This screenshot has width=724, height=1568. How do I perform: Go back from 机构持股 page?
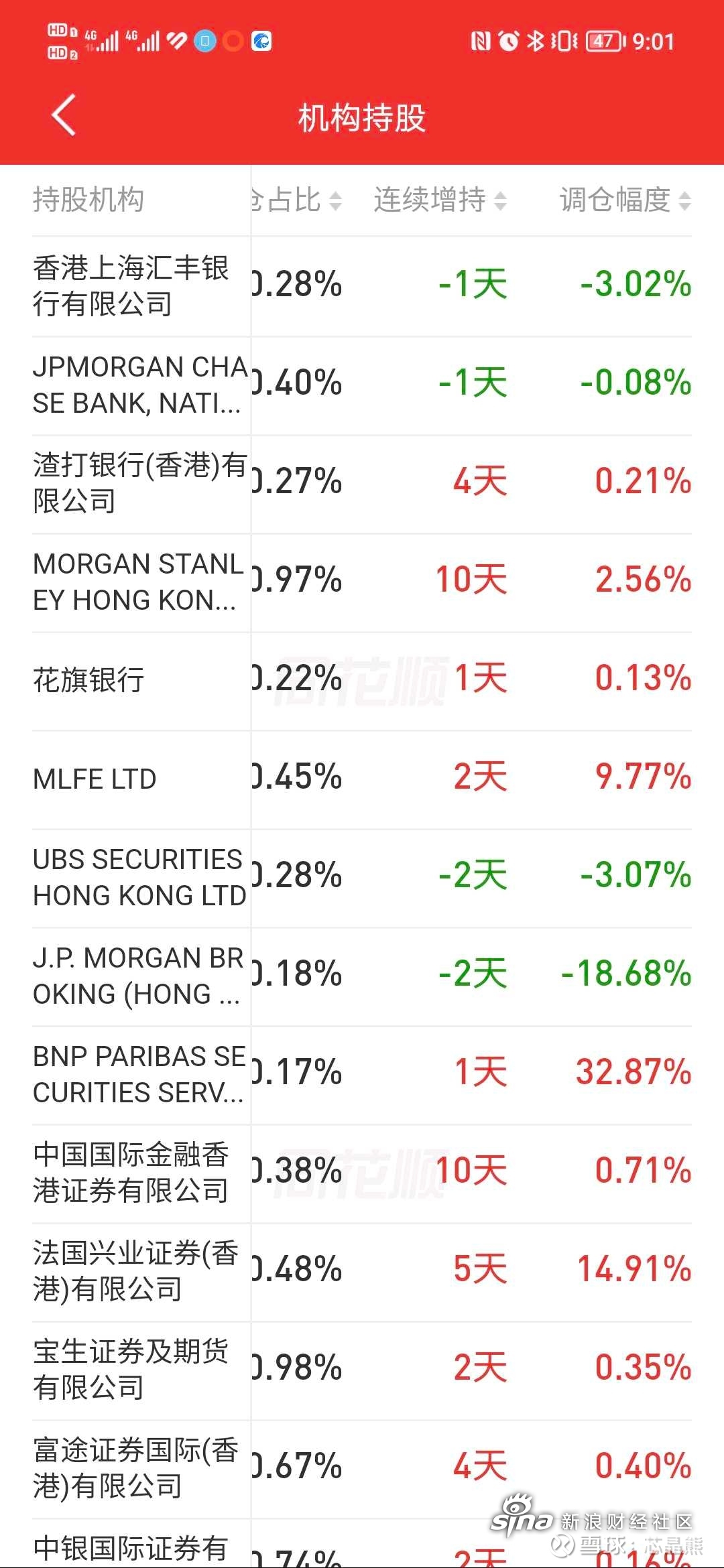pos(64,115)
